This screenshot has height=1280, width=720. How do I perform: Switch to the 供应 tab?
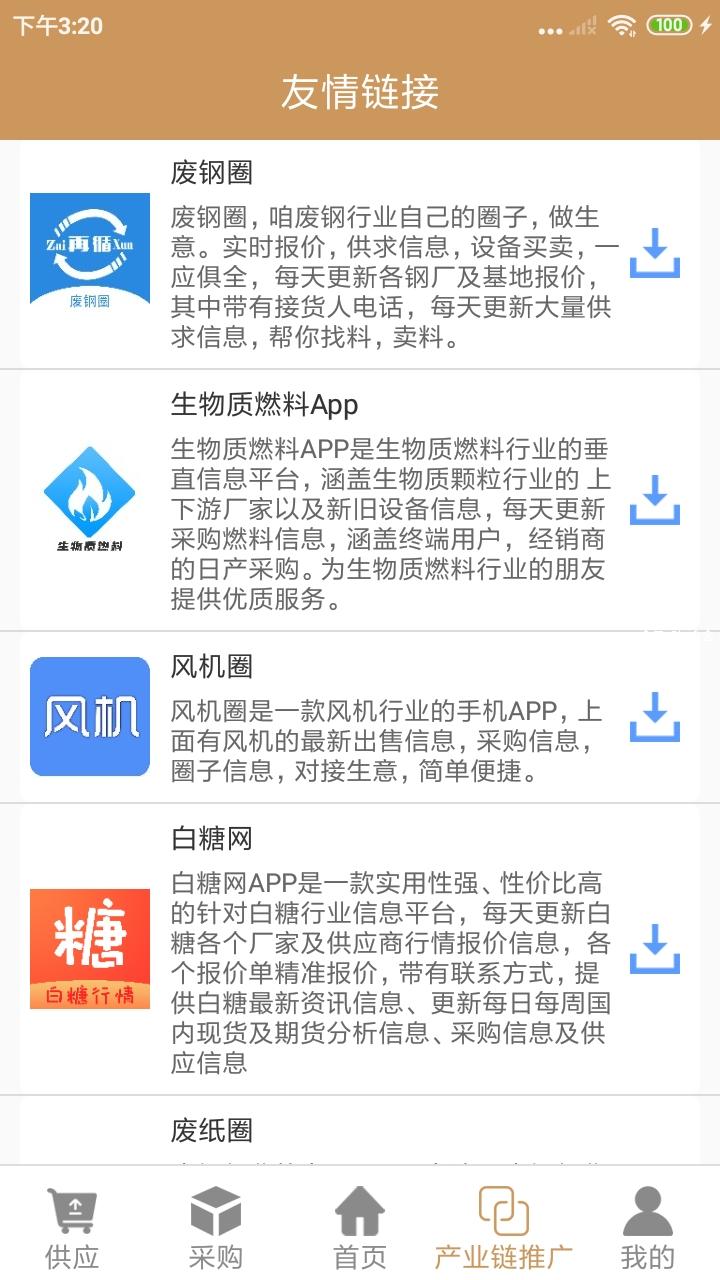point(72,1226)
